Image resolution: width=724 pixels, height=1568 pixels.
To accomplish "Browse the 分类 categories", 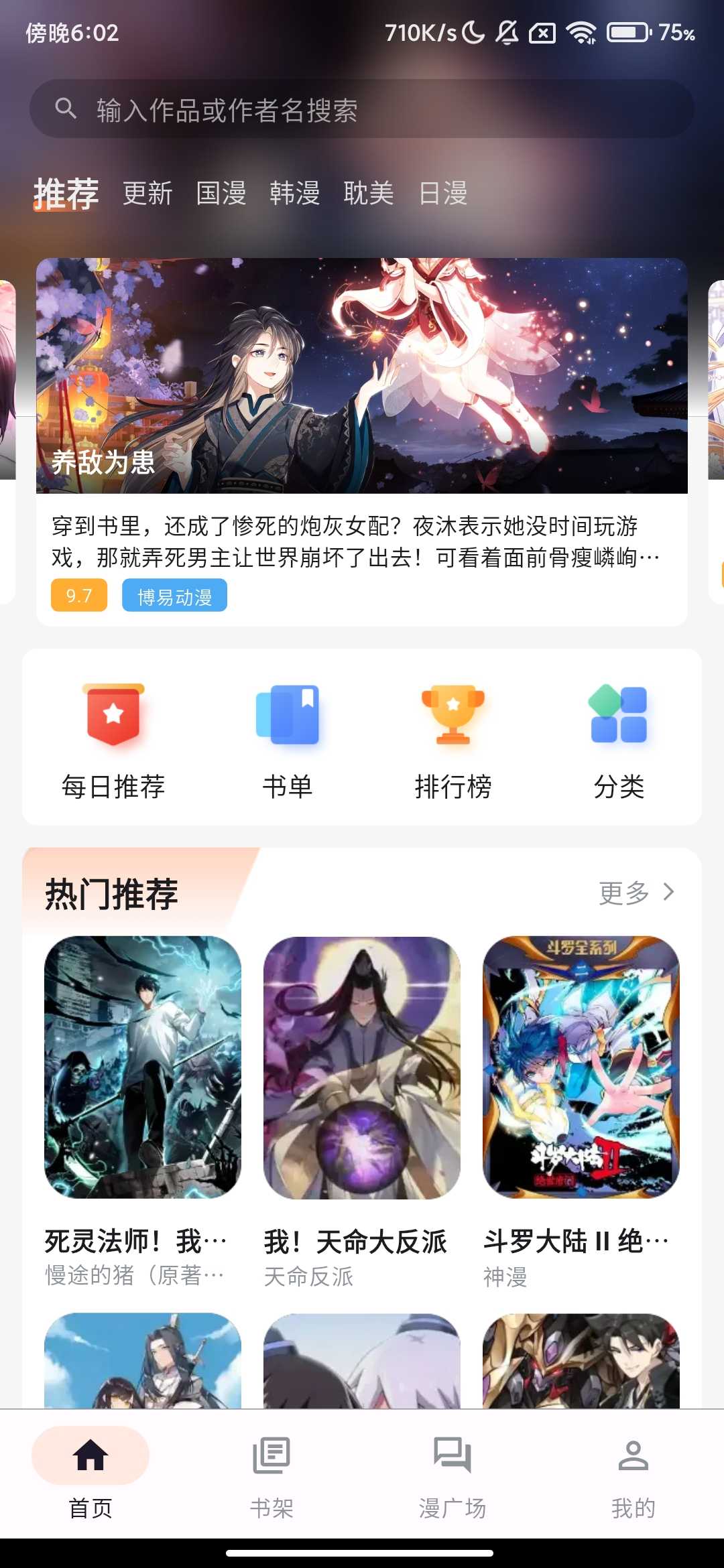I will tap(619, 740).
